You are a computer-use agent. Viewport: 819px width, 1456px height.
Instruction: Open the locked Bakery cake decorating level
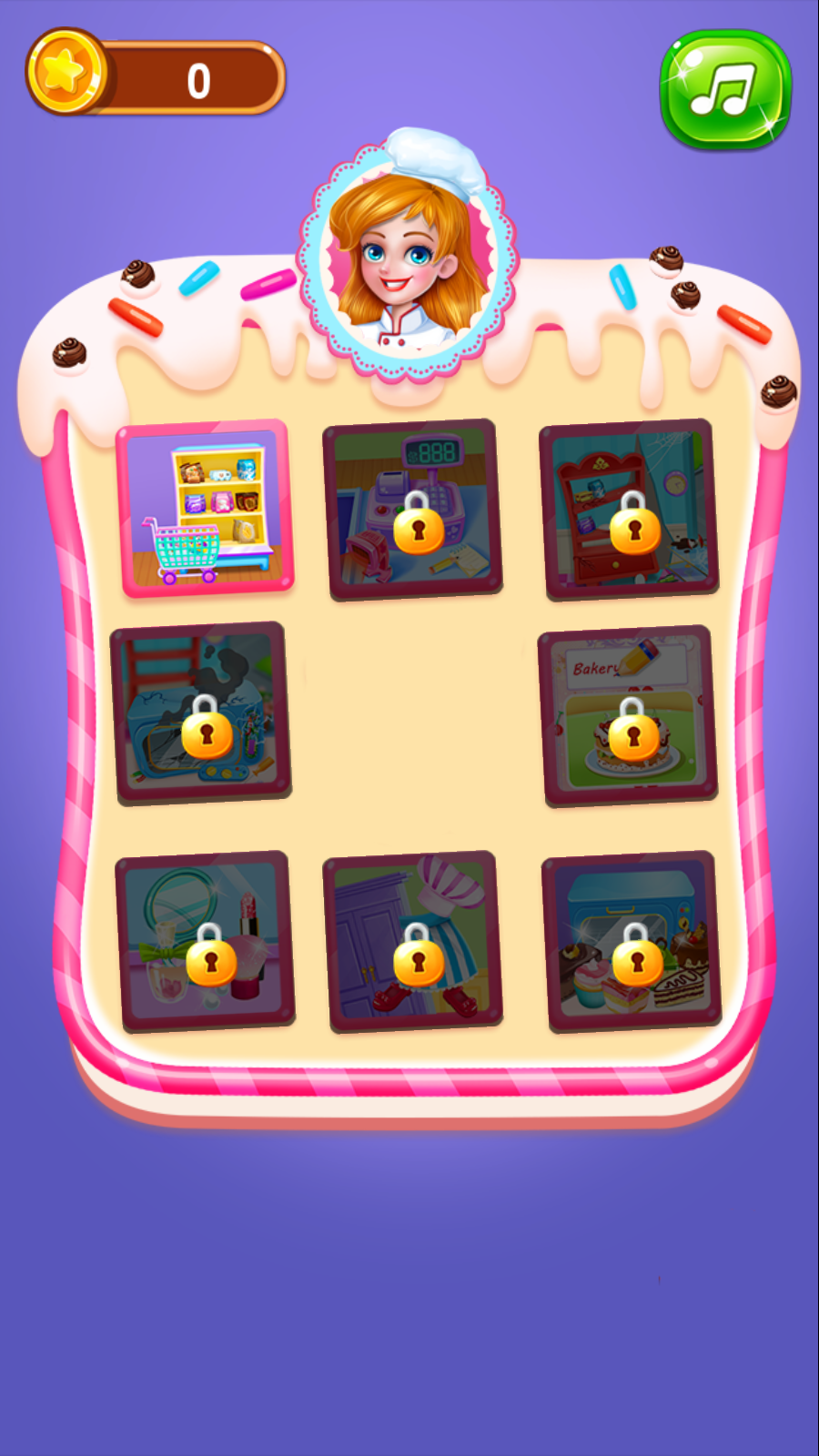point(629,715)
